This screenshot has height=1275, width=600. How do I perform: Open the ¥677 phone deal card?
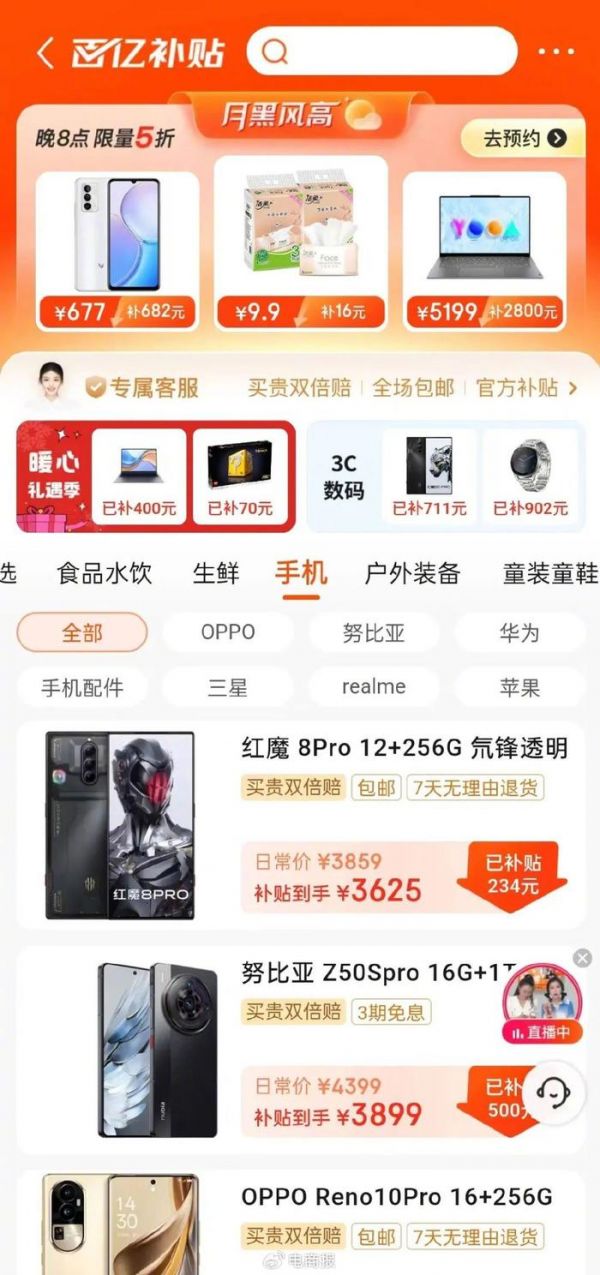(x=117, y=249)
